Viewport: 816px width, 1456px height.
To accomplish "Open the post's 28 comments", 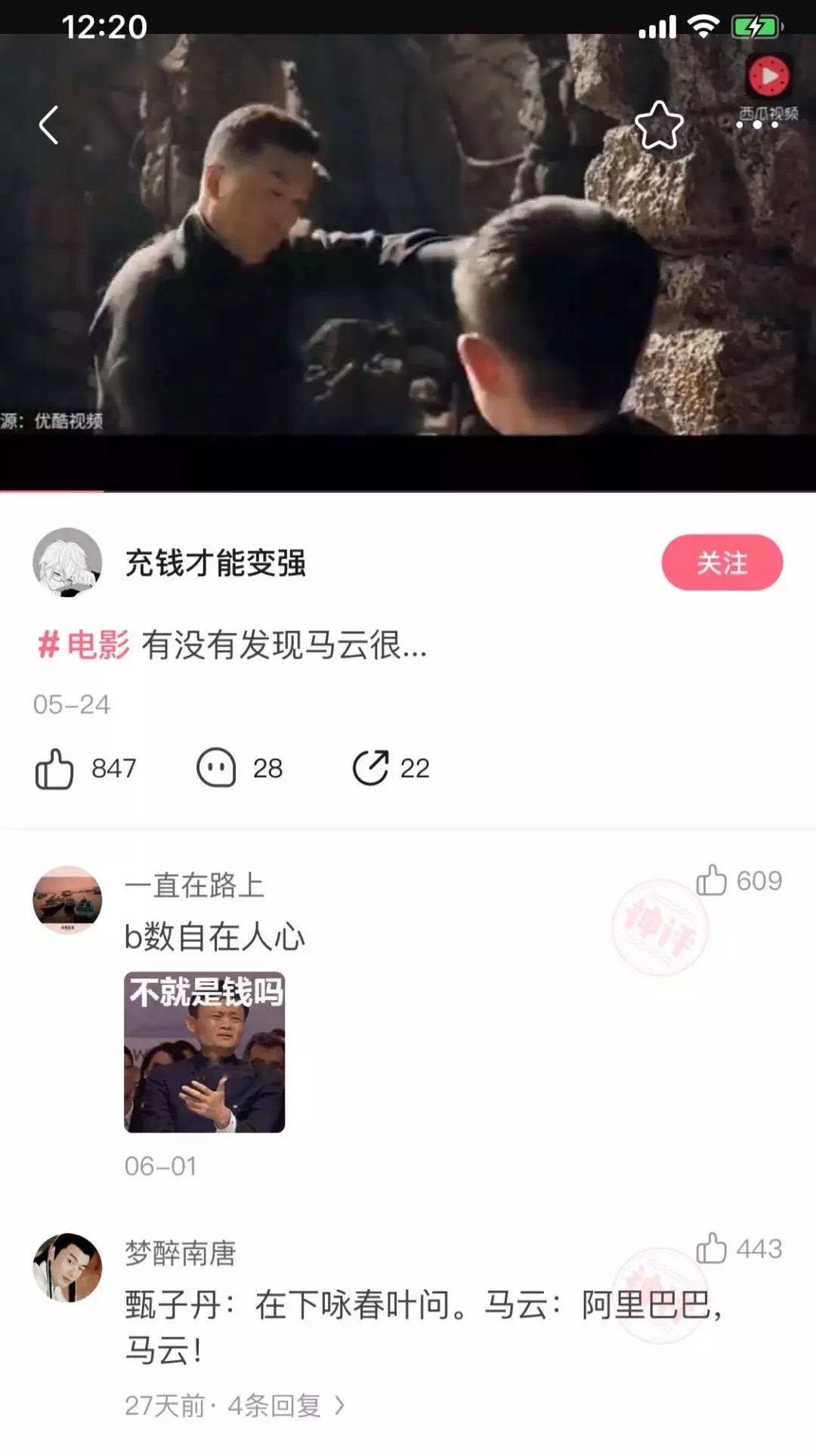I will (217, 769).
